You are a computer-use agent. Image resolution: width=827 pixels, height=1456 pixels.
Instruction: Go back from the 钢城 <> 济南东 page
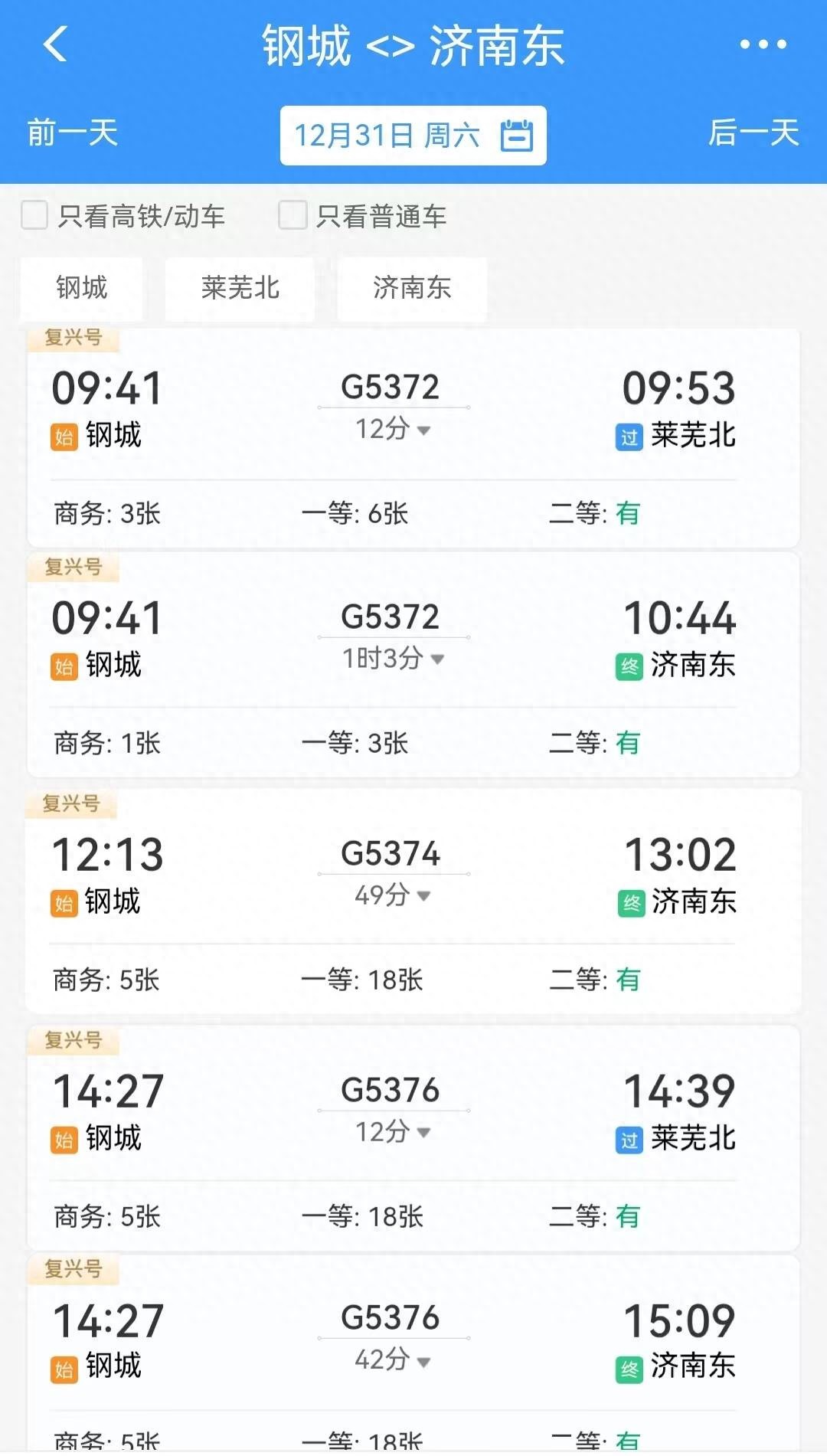tap(56, 44)
